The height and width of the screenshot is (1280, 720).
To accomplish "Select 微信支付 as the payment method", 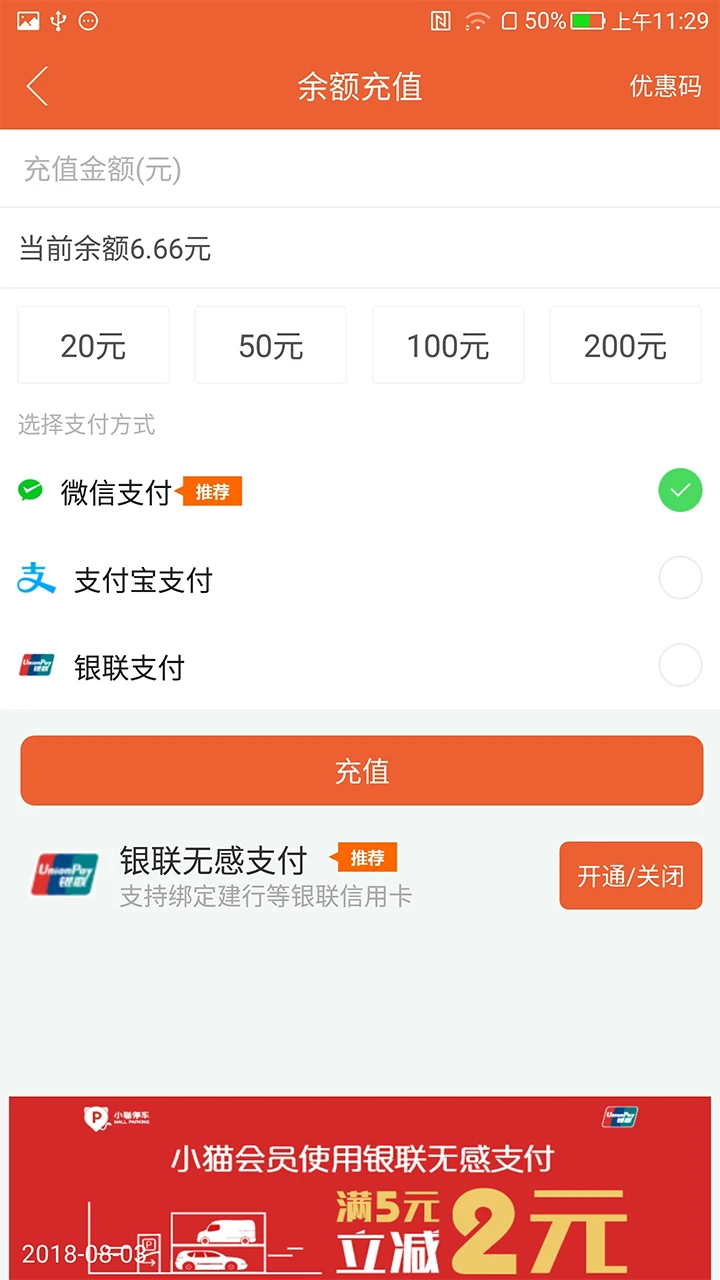I will [680, 490].
